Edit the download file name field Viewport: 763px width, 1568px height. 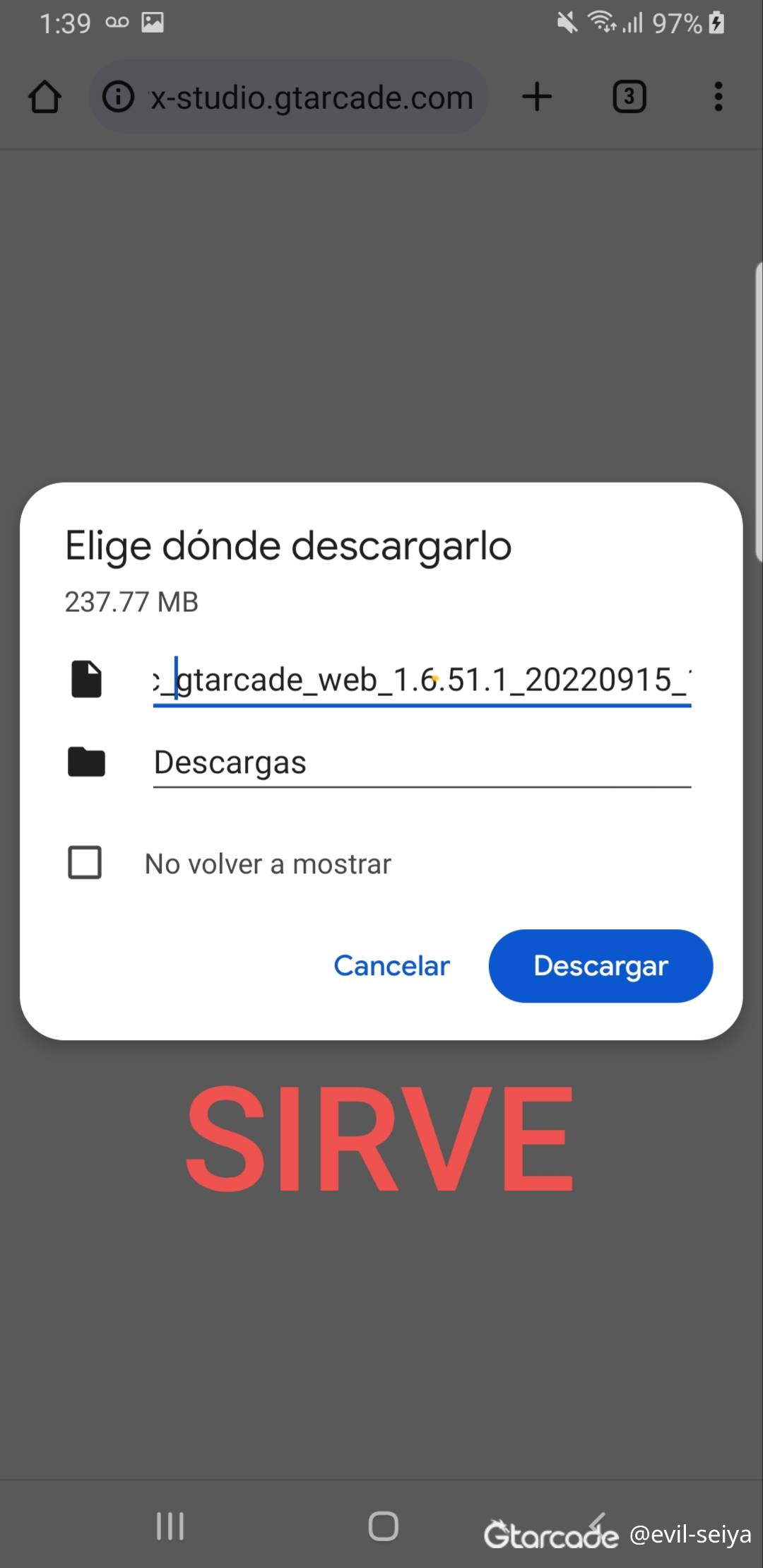tap(422, 680)
